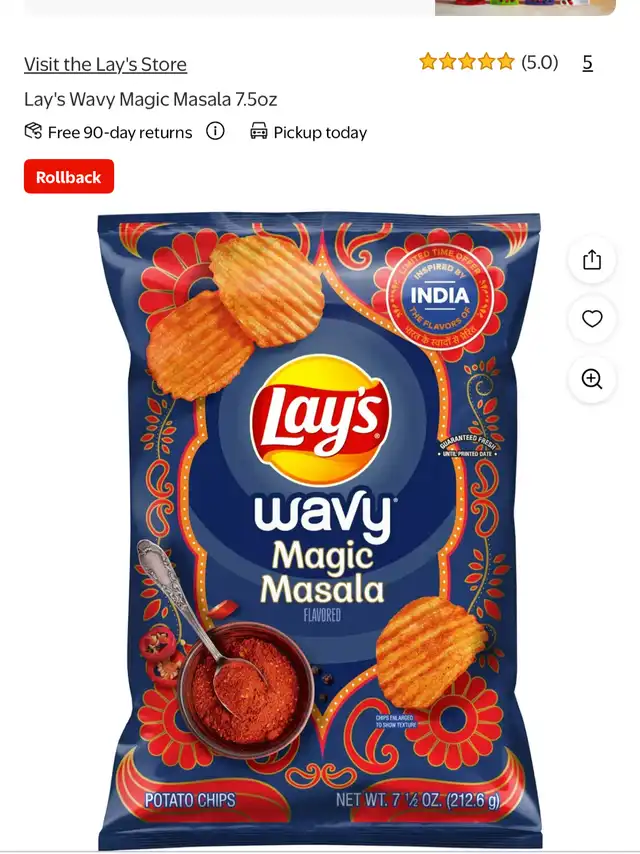Screen dimensions: 640x854
Task: Visit the Lay's Store link
Action: (x=105, y=64)
